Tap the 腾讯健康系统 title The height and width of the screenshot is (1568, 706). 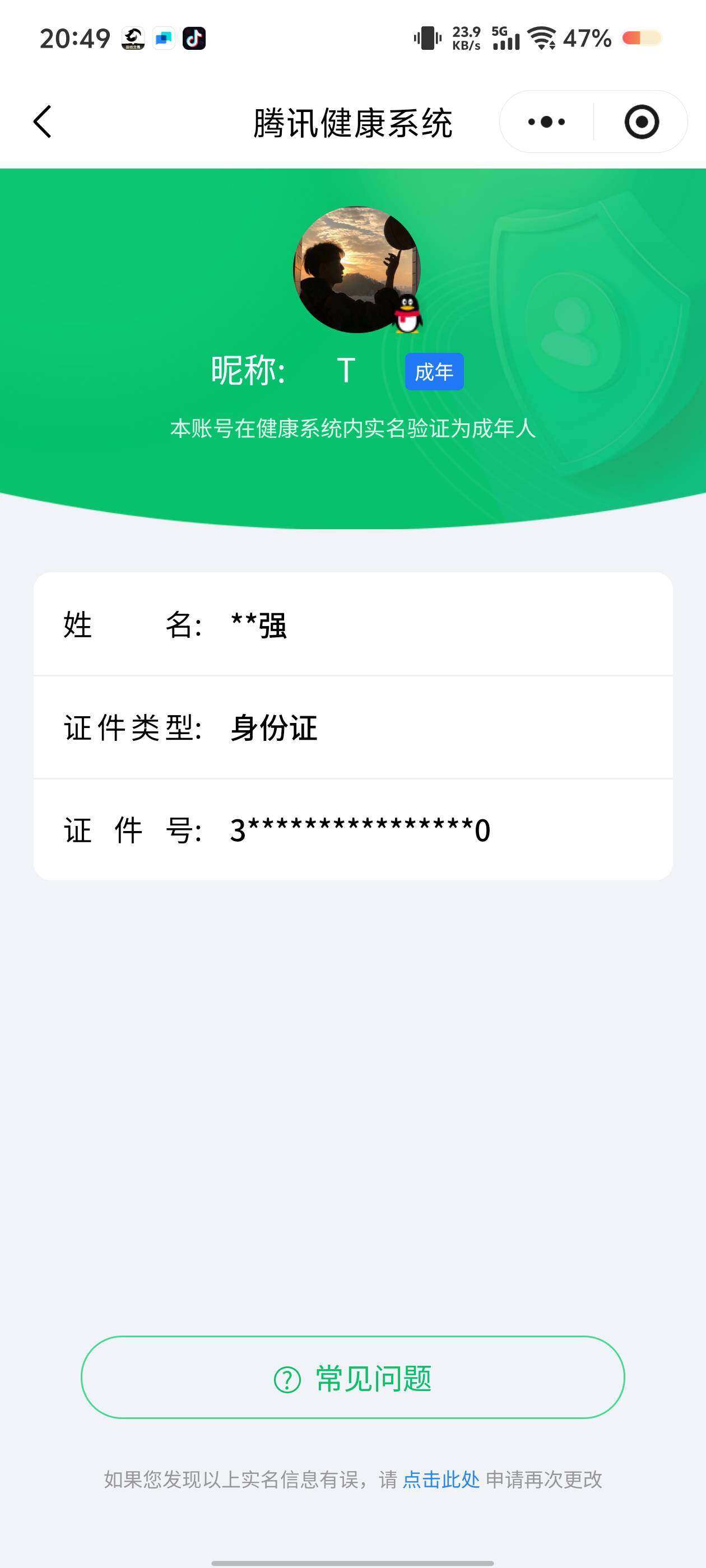[352, 121]
